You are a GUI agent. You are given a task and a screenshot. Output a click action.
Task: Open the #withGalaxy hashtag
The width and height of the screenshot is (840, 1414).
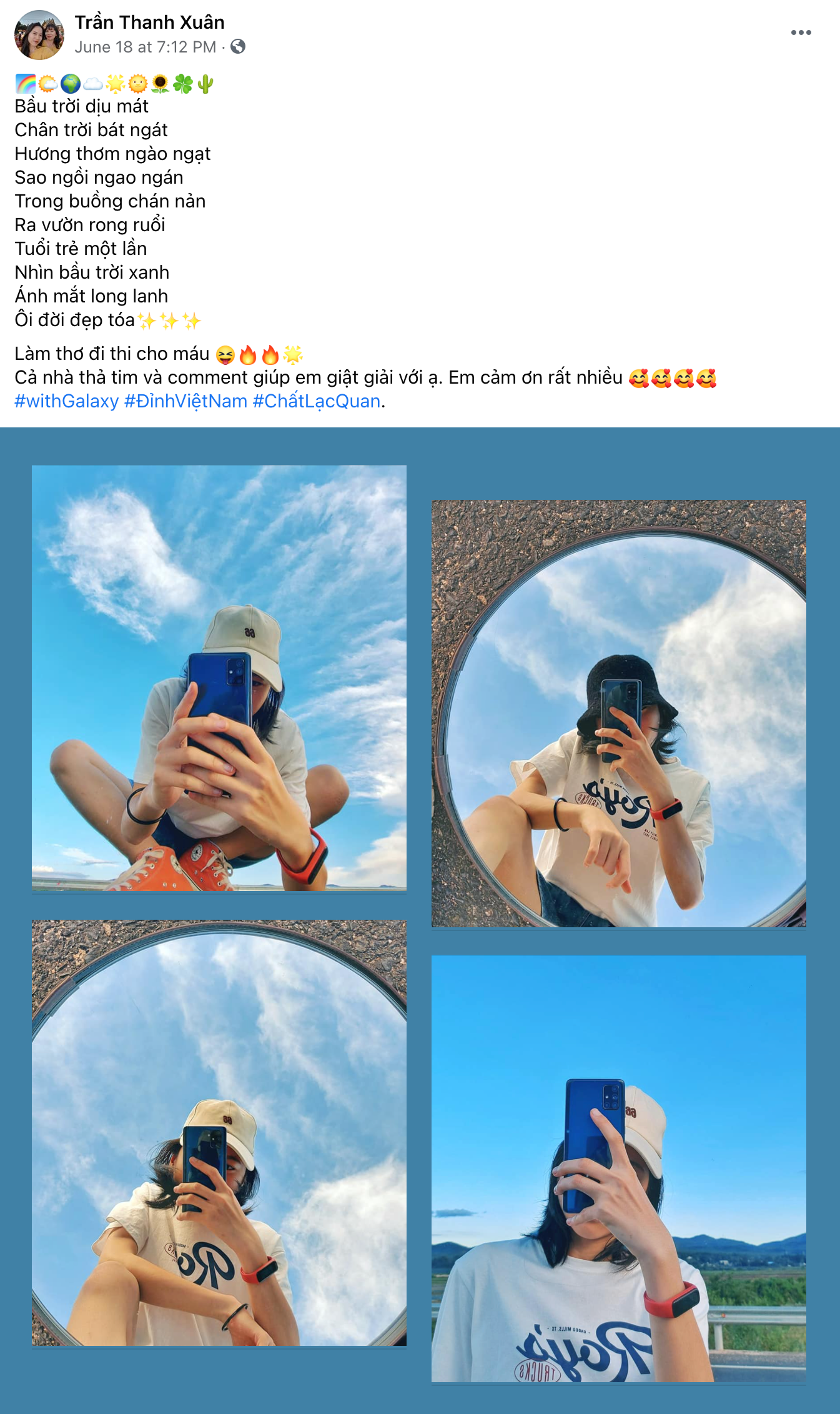click(x=66, y=401)
